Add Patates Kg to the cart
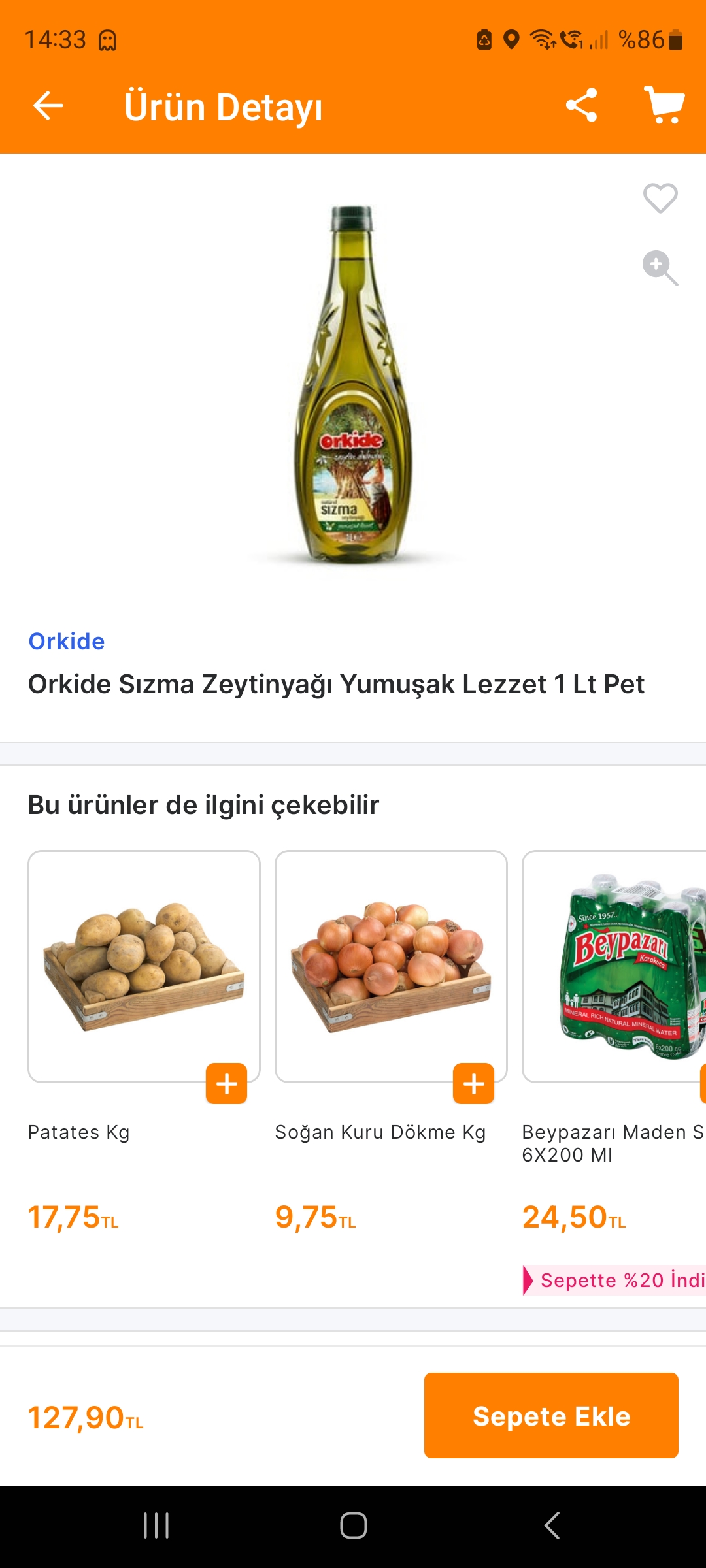The height and width of the screenshot is (1568, 706). point(226,1083)
